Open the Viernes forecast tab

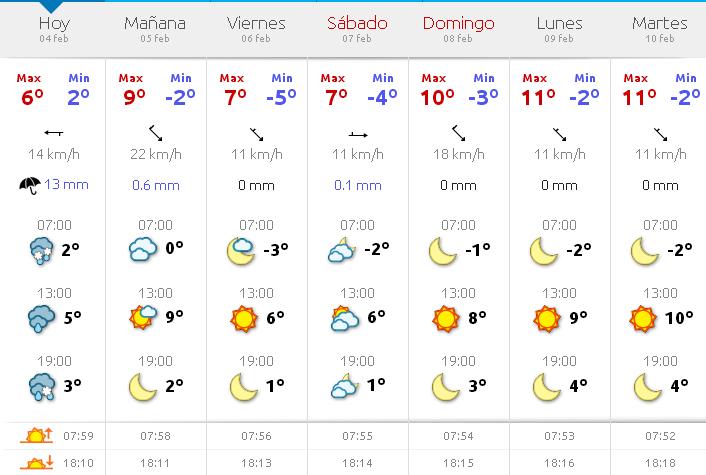click(x=256, y=28)
